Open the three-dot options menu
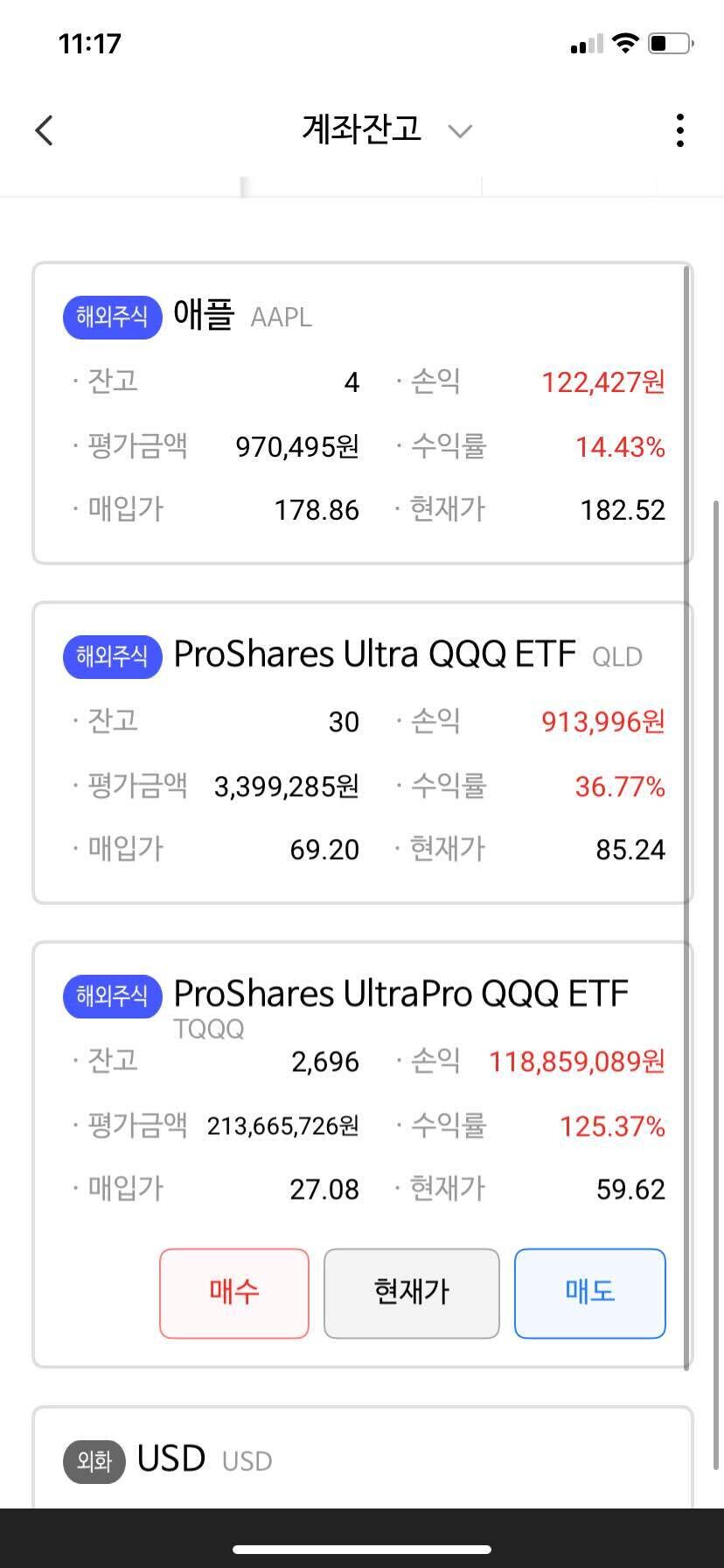The height and width of the screenshot is (1568, 724). pos(679,129)
